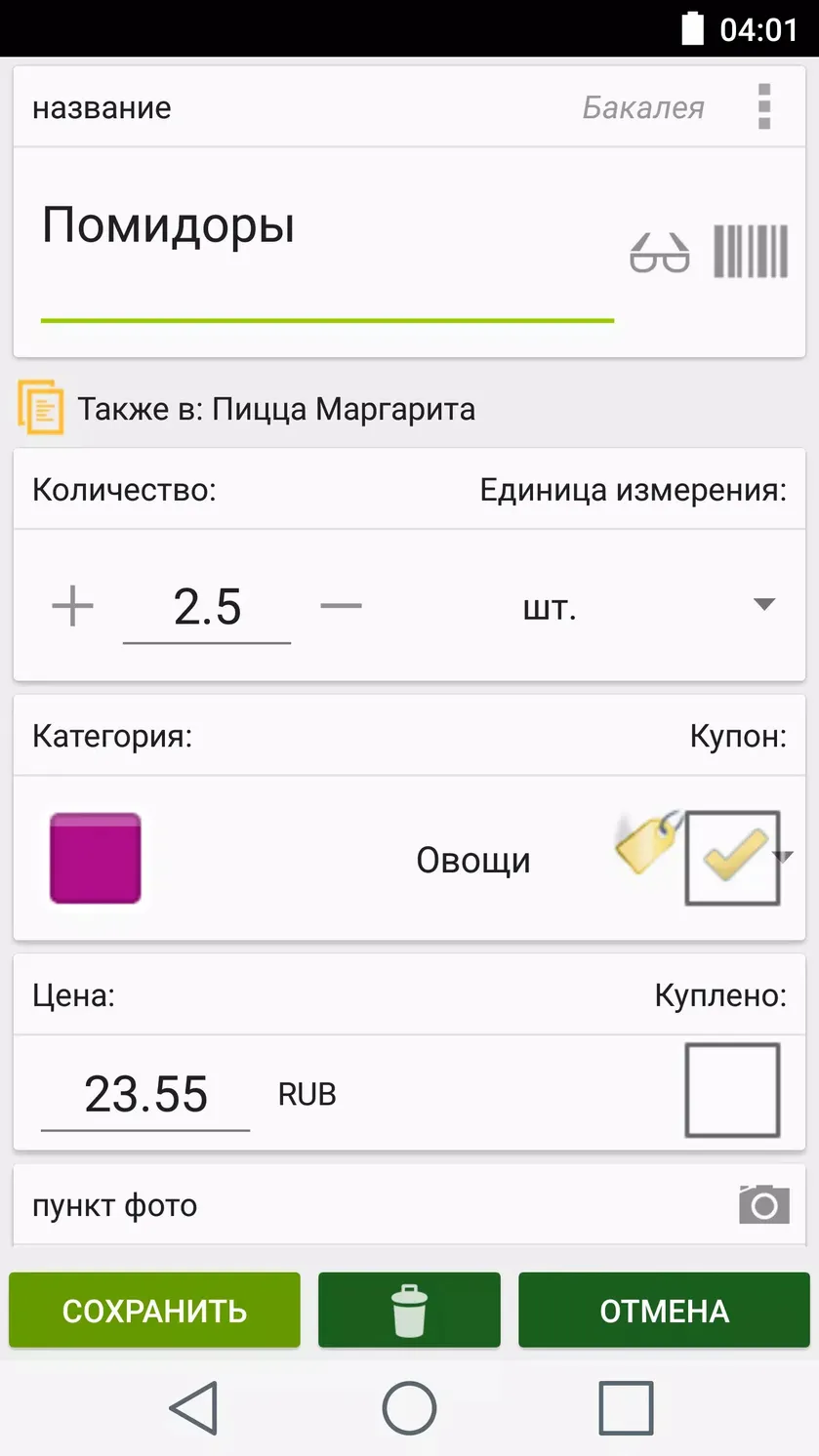Screen dimensions: 819x1456
Task: Increase quantity with the plus button
Action: click(72, 607)
